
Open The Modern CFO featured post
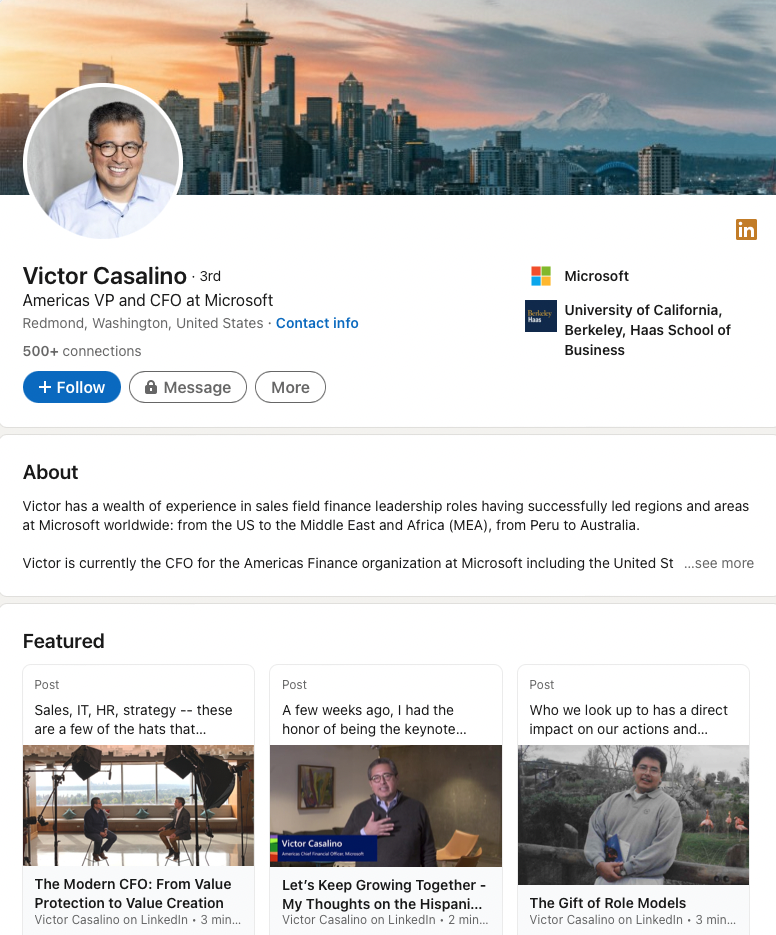(138, 800)
